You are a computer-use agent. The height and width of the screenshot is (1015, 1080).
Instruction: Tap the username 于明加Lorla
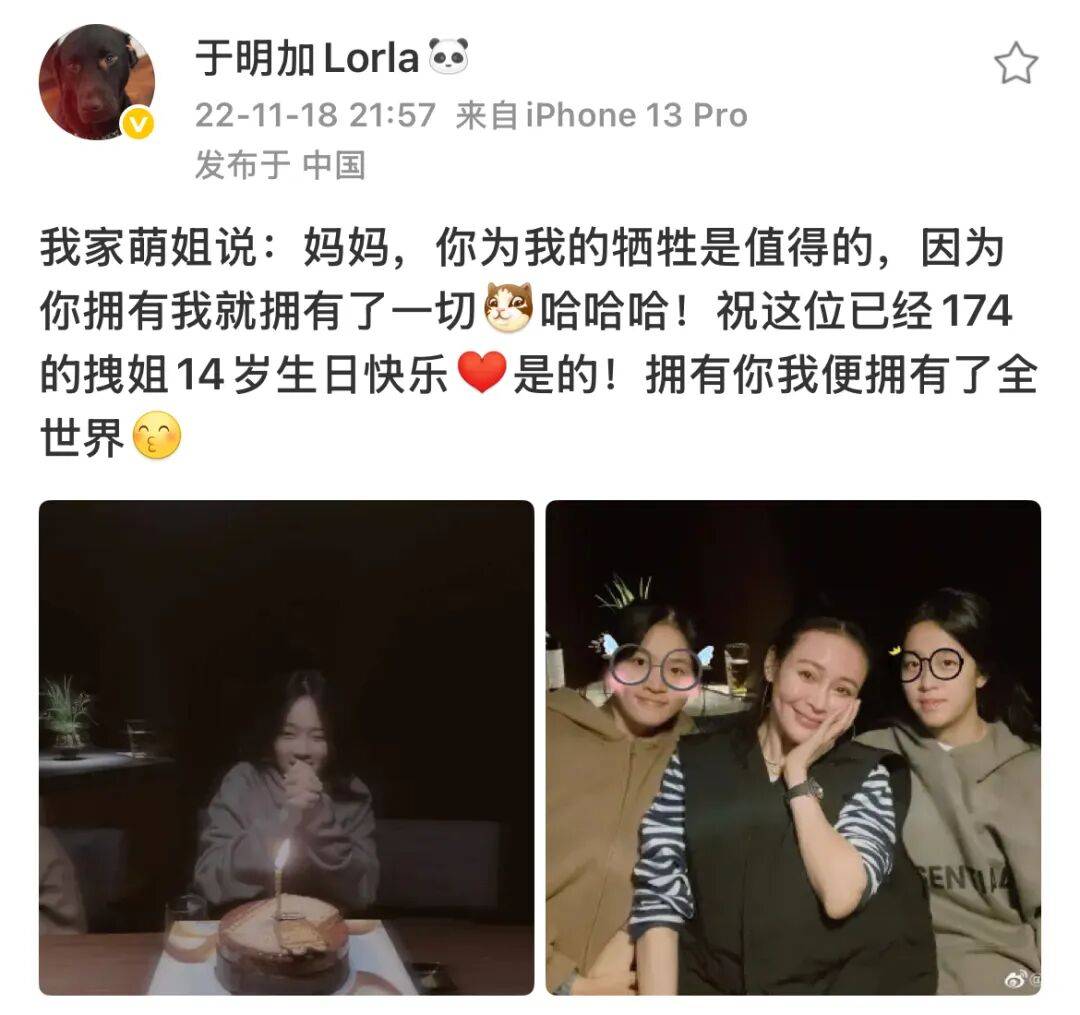click(306, 58)
